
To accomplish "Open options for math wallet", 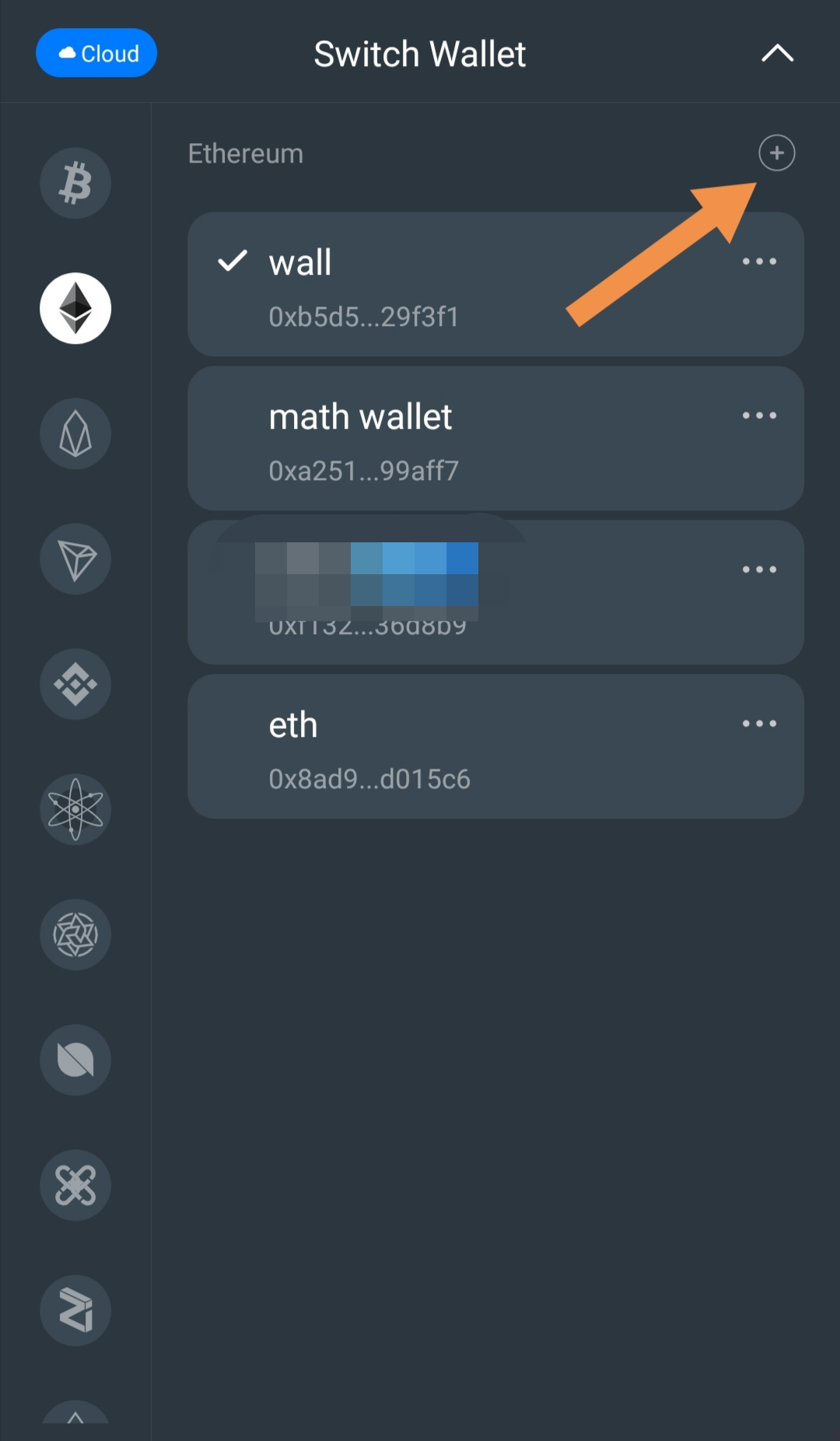I will pos(758,415).
